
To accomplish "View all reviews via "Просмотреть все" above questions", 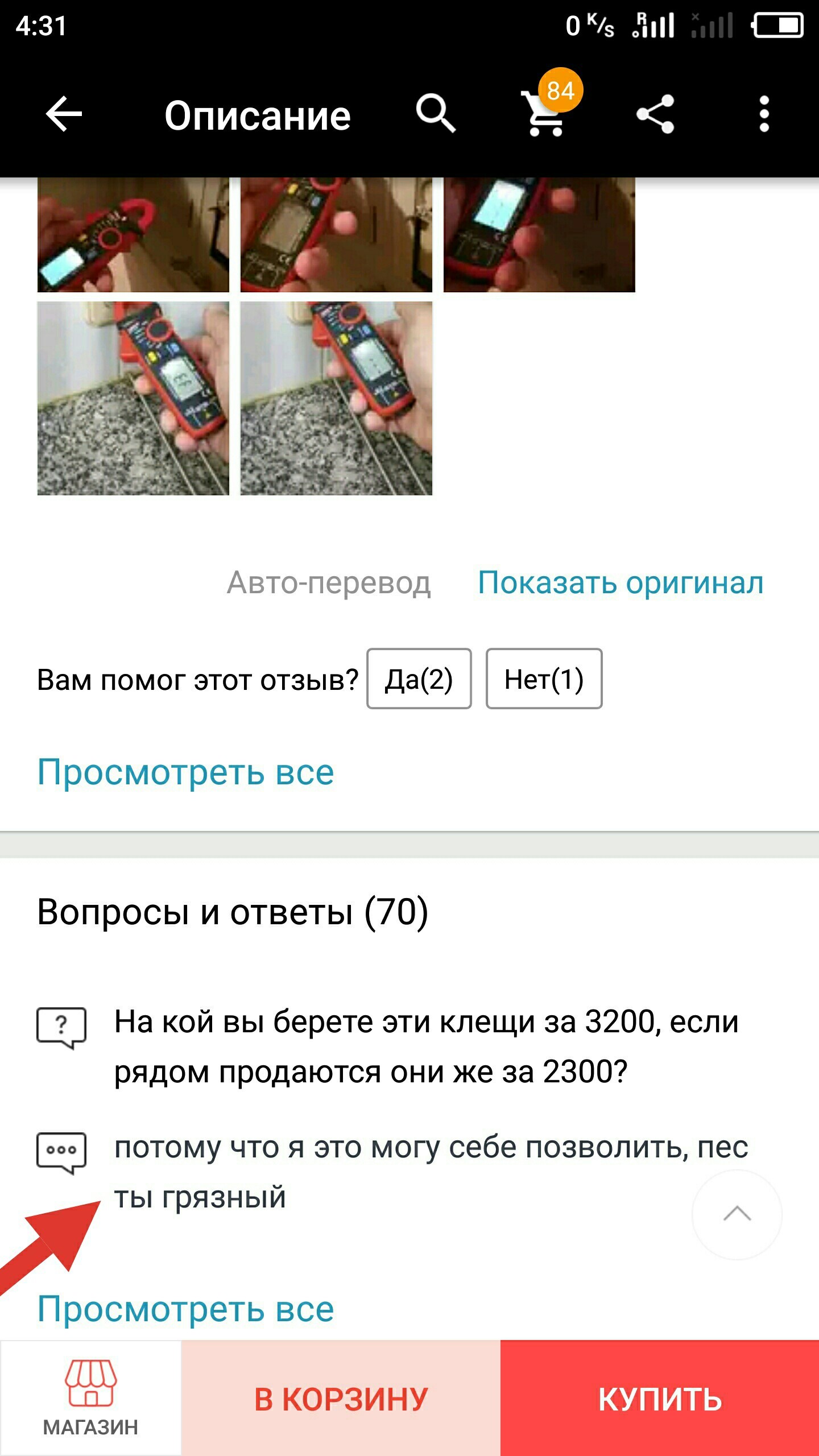I will click(x=185, y=772).
